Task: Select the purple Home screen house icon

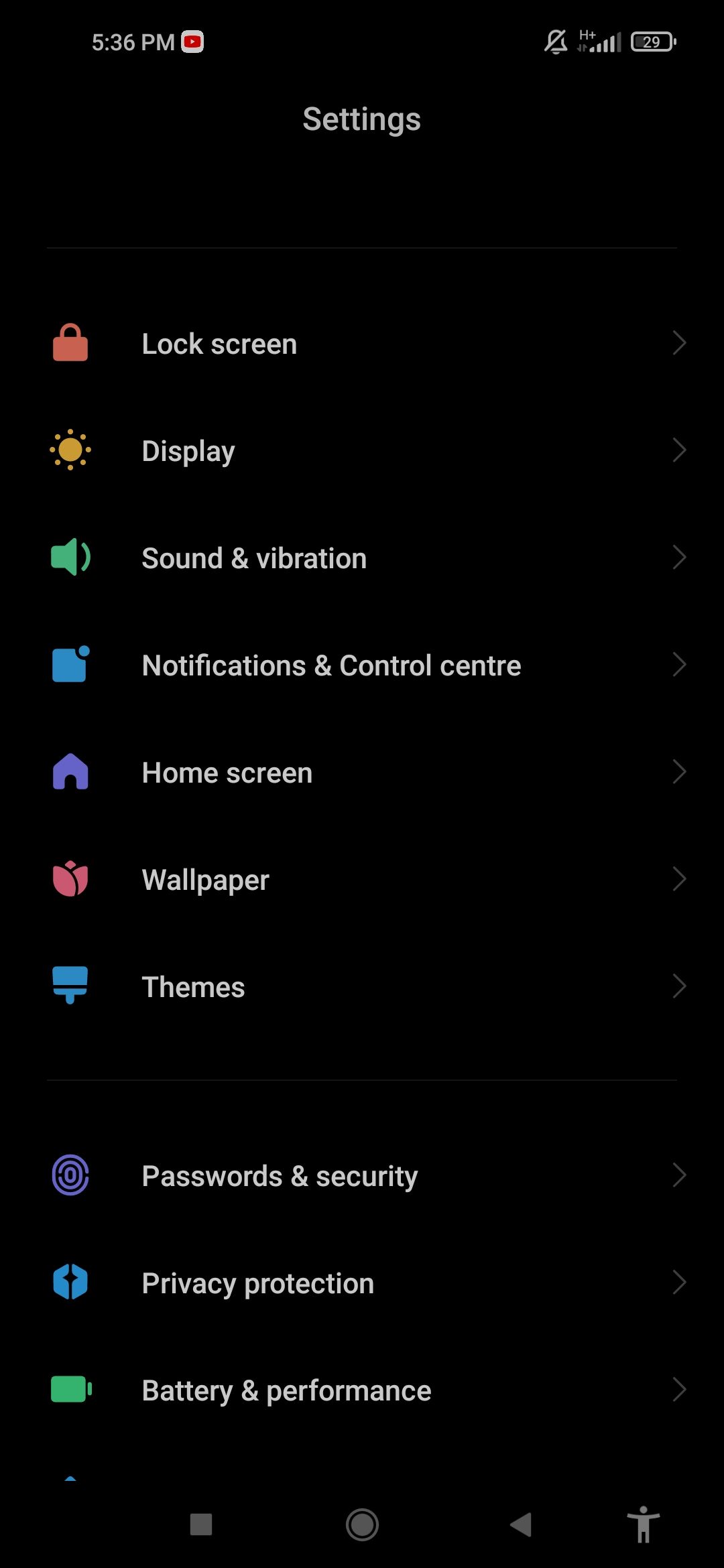Action: click(x=69, y=772)
